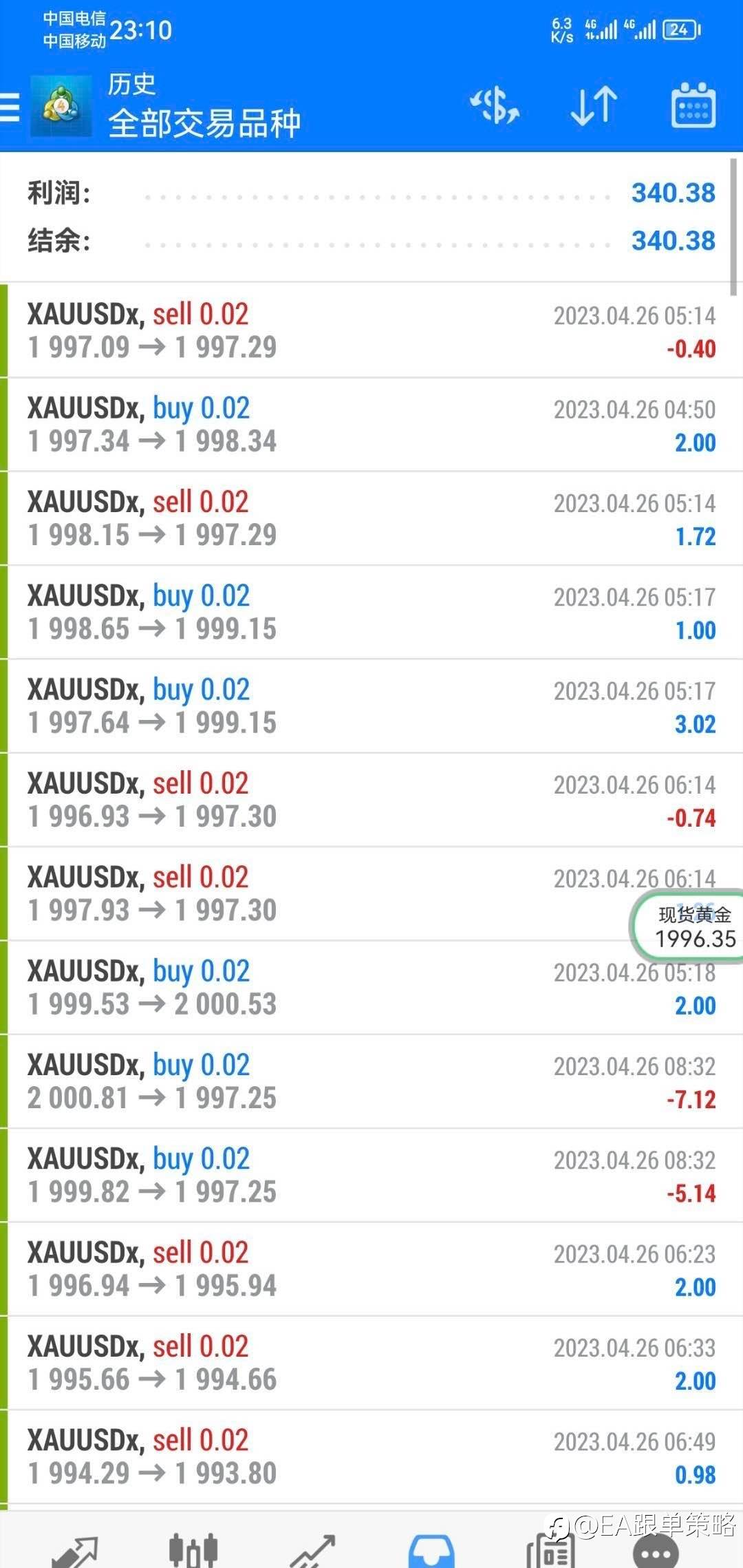This screenshot has width=743, height=1568.
Task: Switch to the quotes tab with arrows
Action: [74, 1550]
